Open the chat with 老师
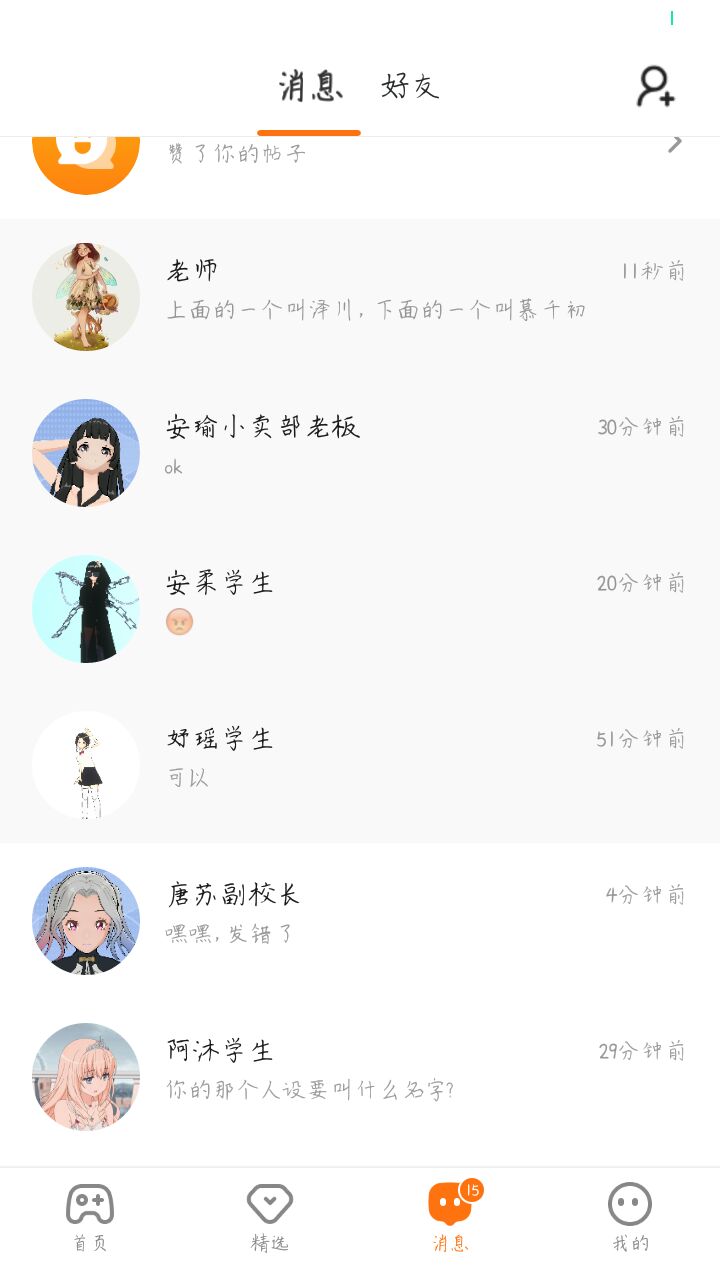This screenshot has width=720, height=1280. point(360,297)
